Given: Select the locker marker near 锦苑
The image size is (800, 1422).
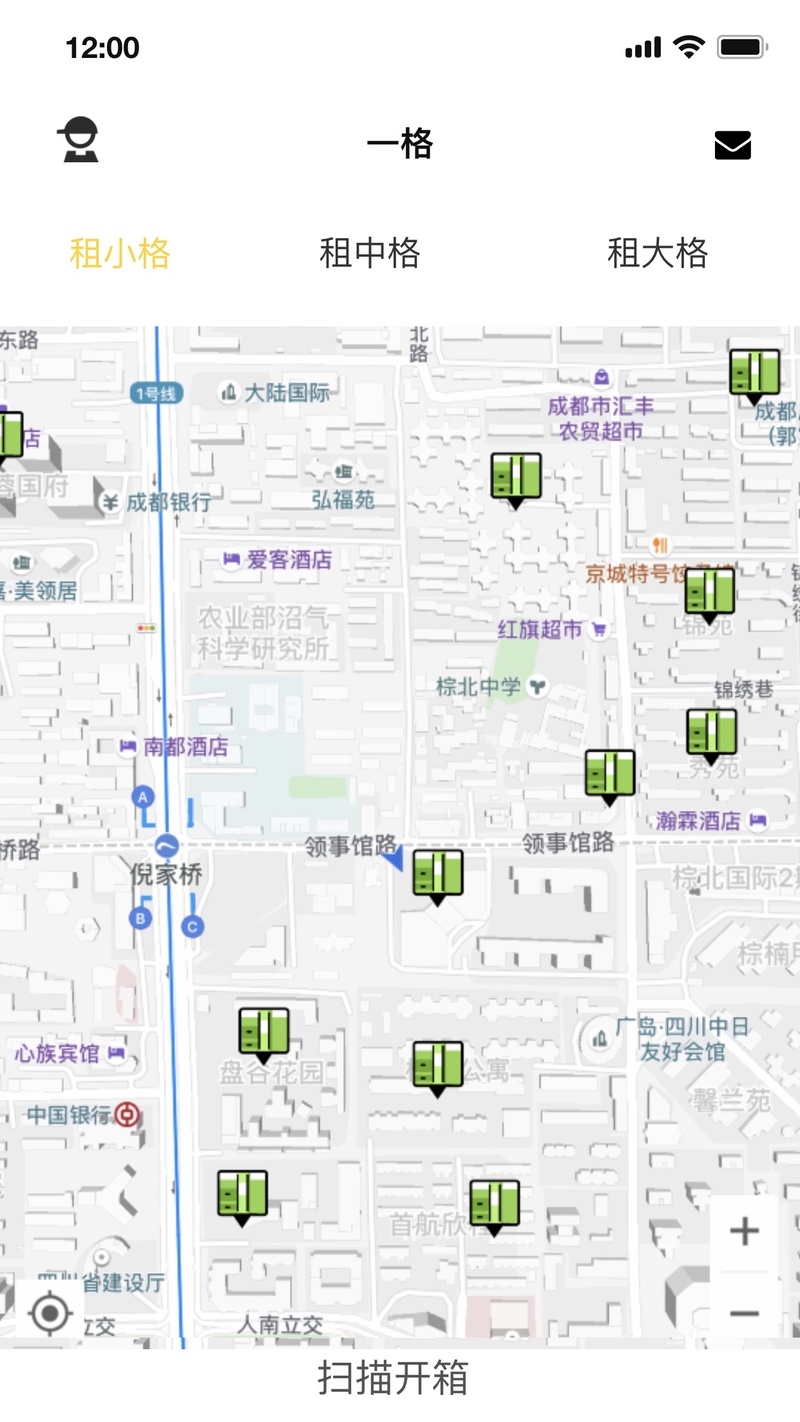Looking at the screenshot, I should tap(710, 591).
